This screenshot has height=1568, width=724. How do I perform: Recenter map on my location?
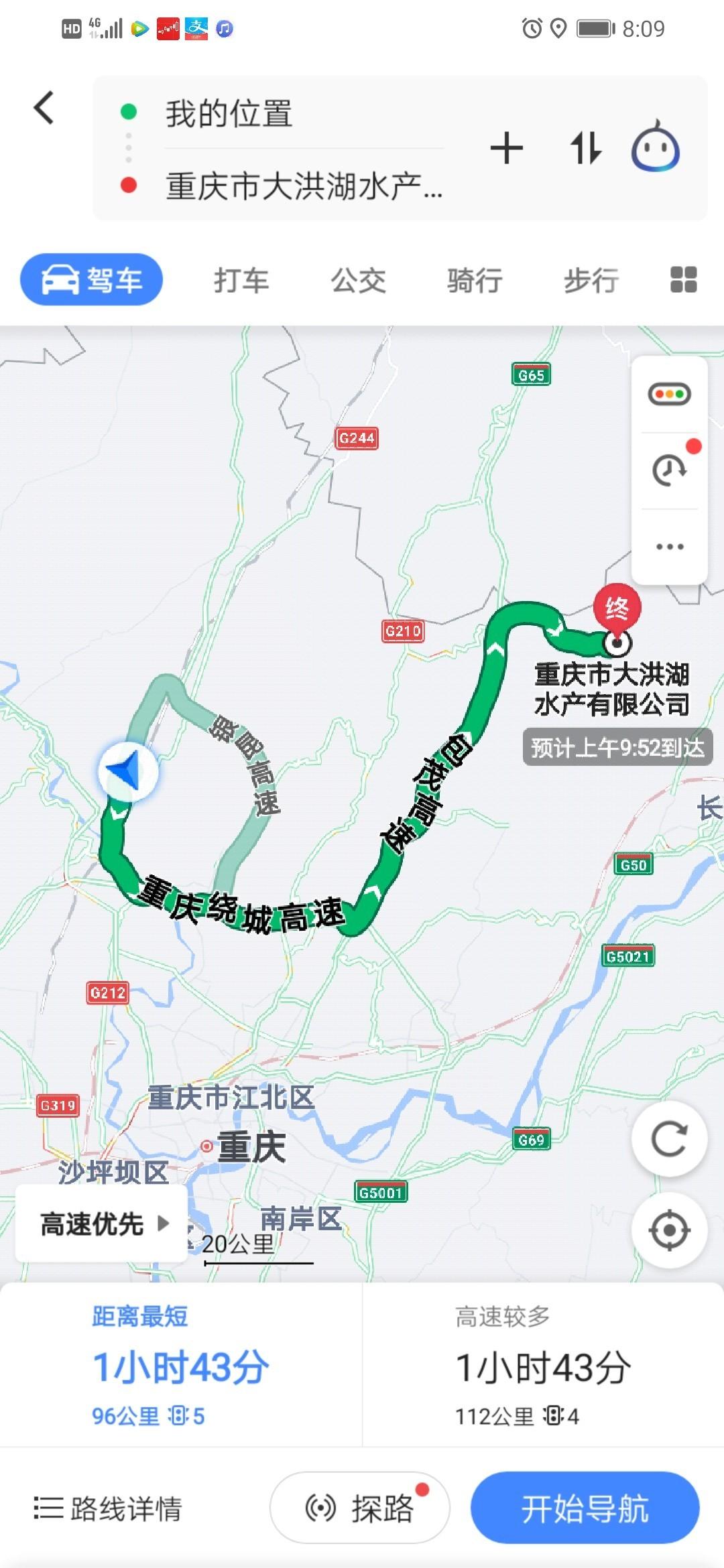pyautogui.click(x=669, y=1230)
